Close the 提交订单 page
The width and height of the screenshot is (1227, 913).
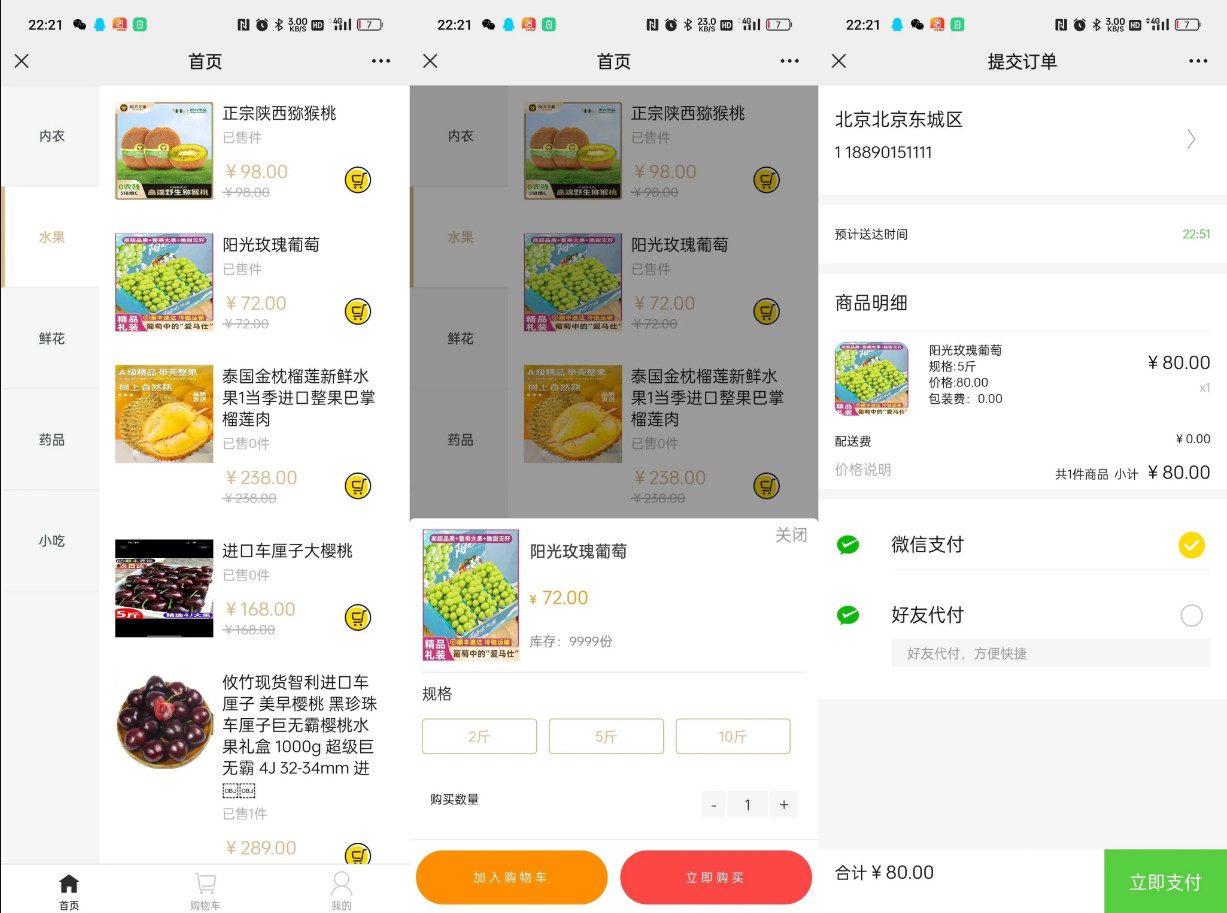coord(839,61)
